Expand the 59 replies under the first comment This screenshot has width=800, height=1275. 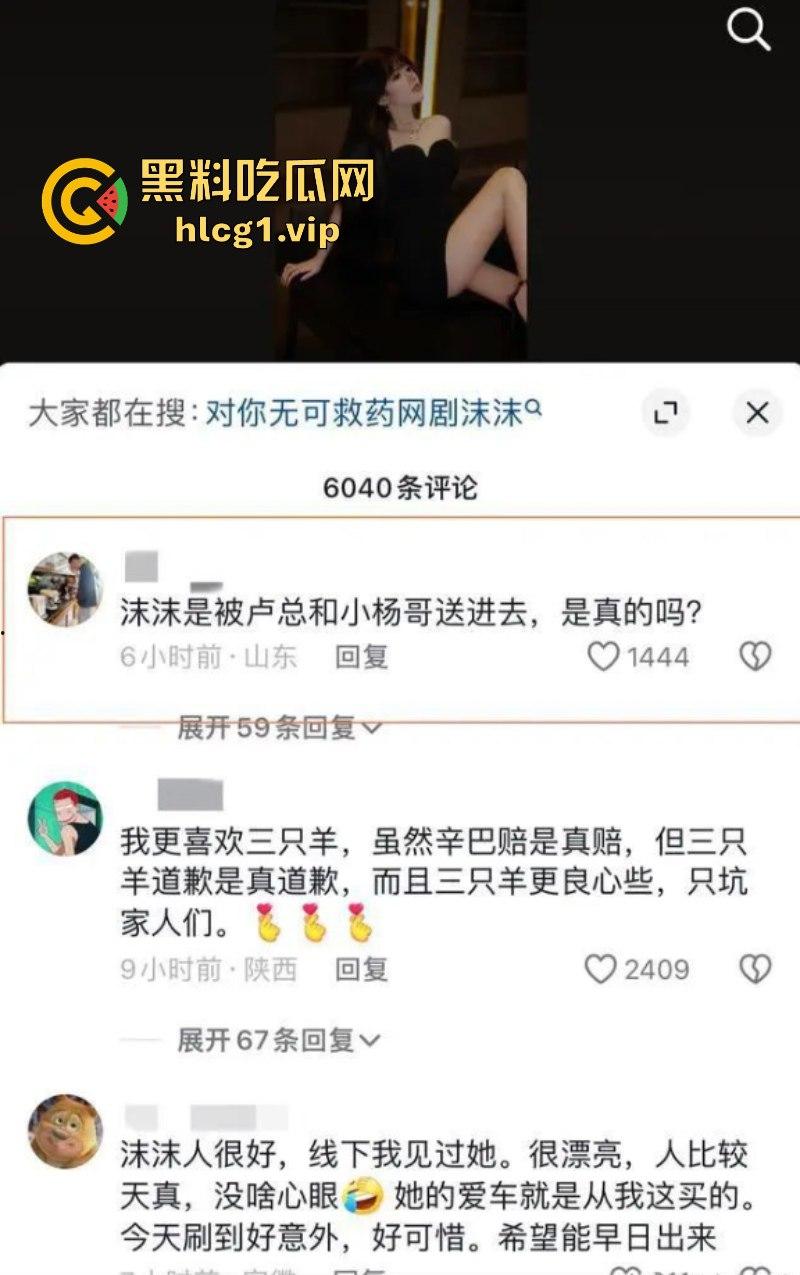click(x=275, y=729)
